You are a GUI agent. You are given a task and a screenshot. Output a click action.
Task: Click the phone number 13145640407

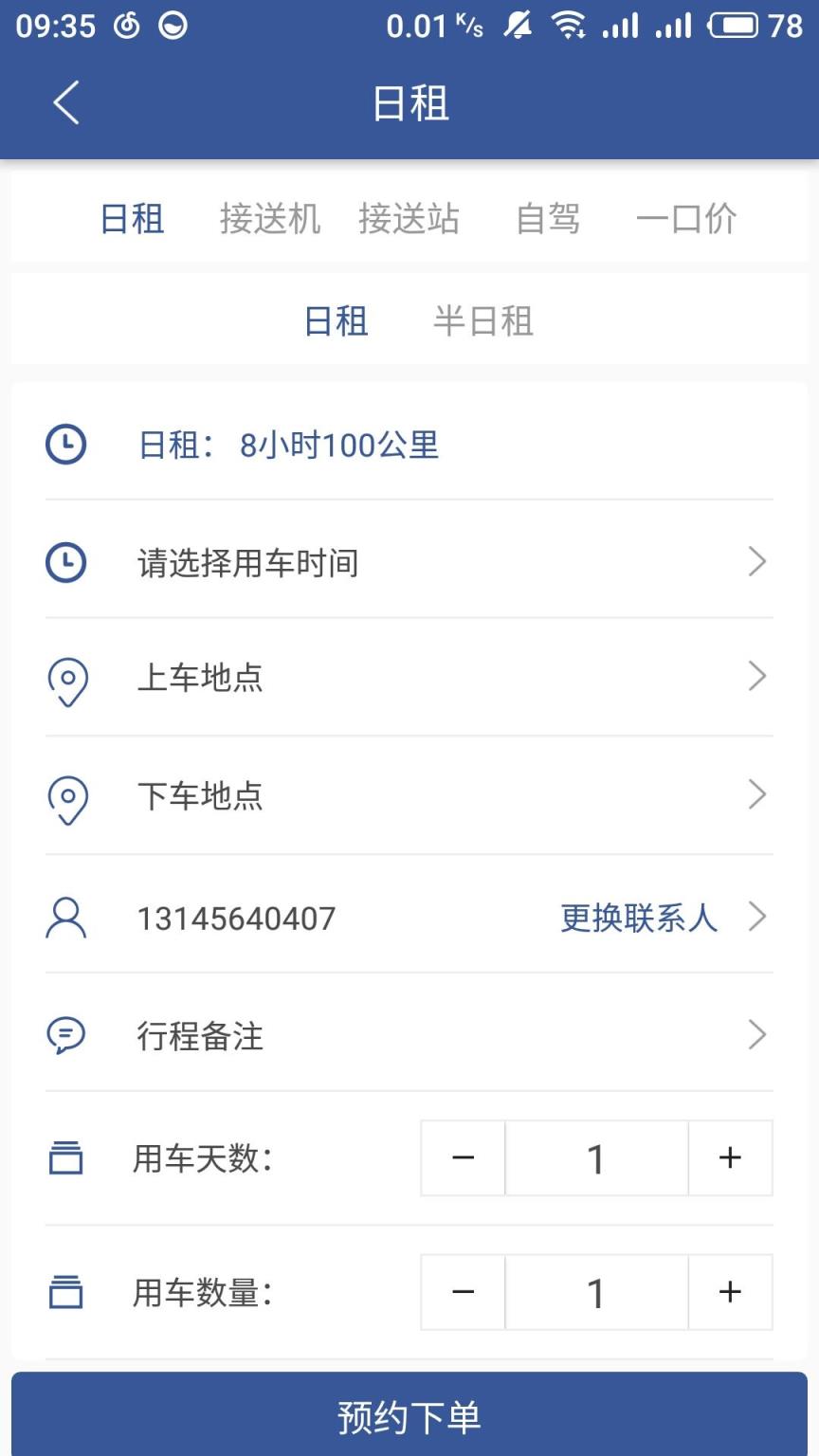click(x=236, y=917)
